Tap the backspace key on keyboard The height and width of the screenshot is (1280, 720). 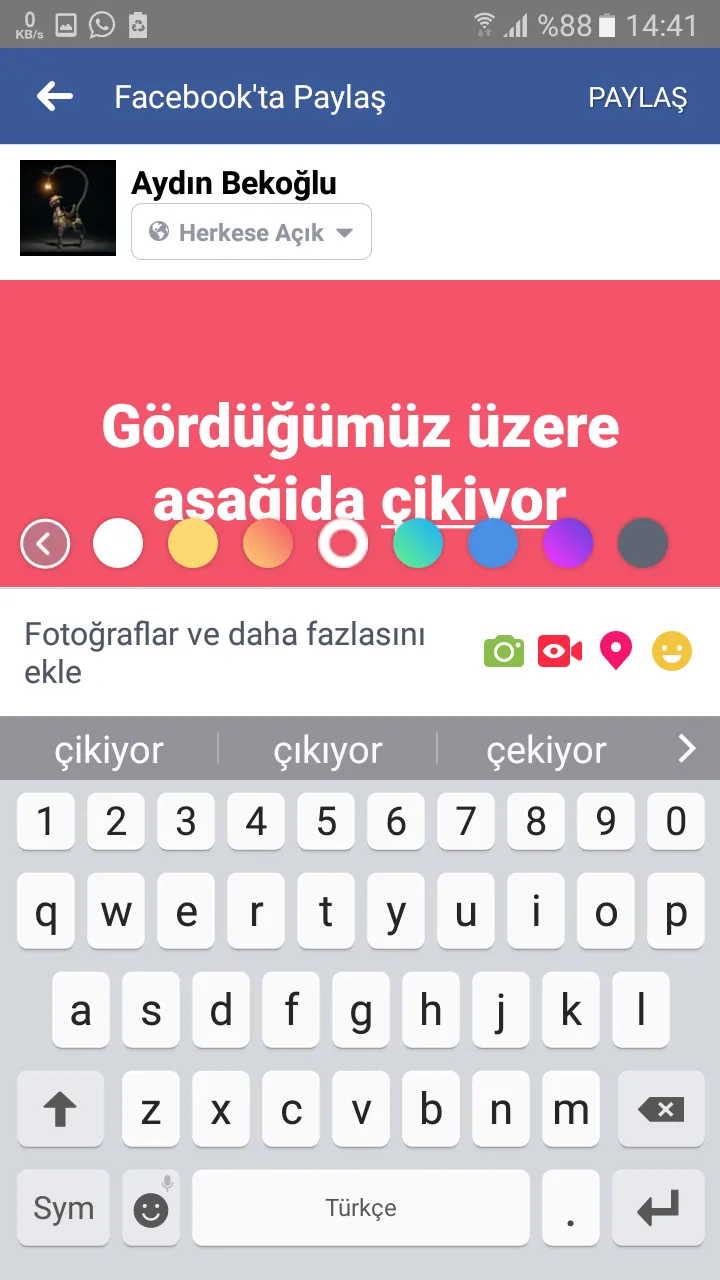661,1108
